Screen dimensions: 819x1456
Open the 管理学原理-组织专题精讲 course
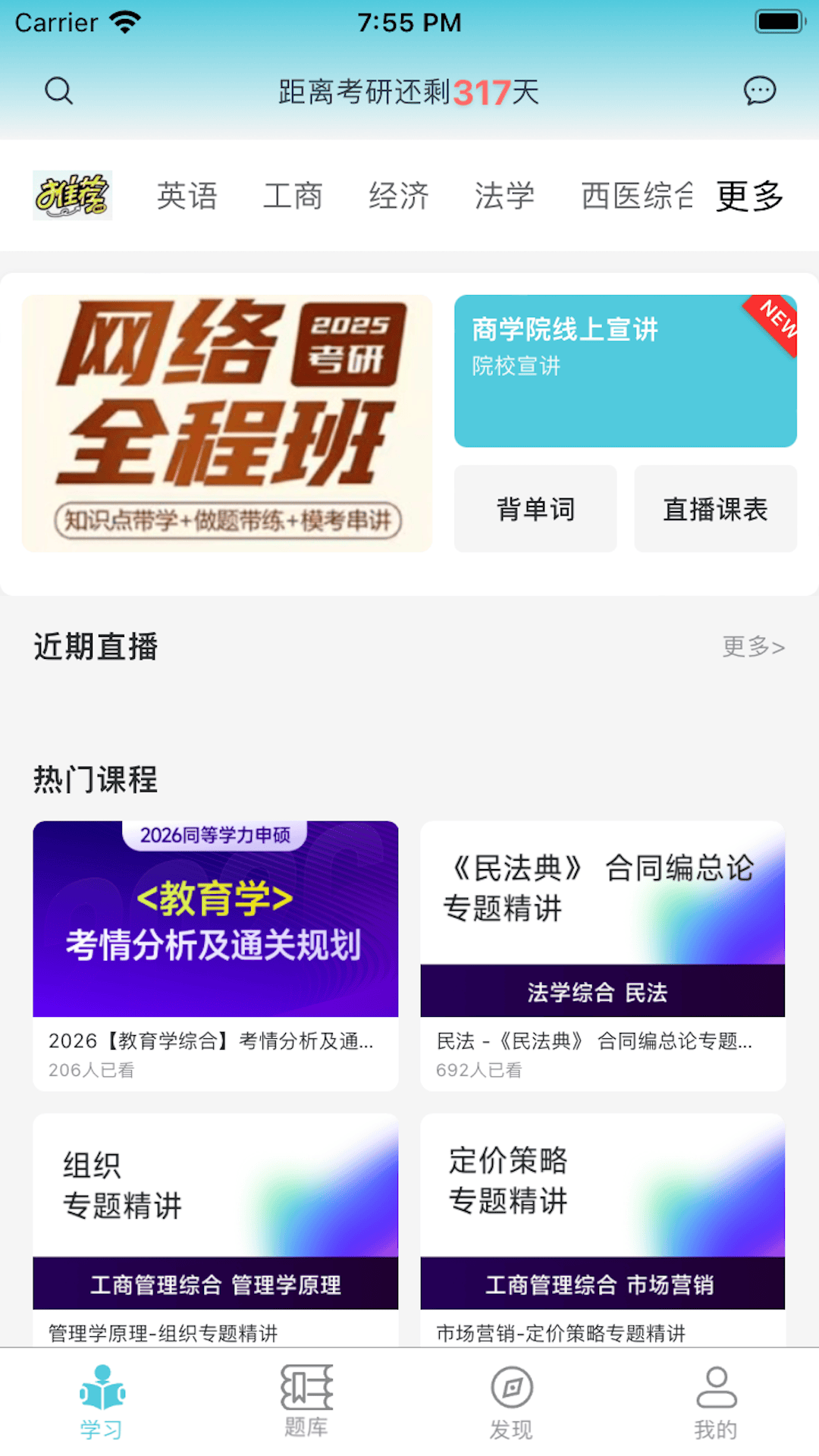[215, 1230]
